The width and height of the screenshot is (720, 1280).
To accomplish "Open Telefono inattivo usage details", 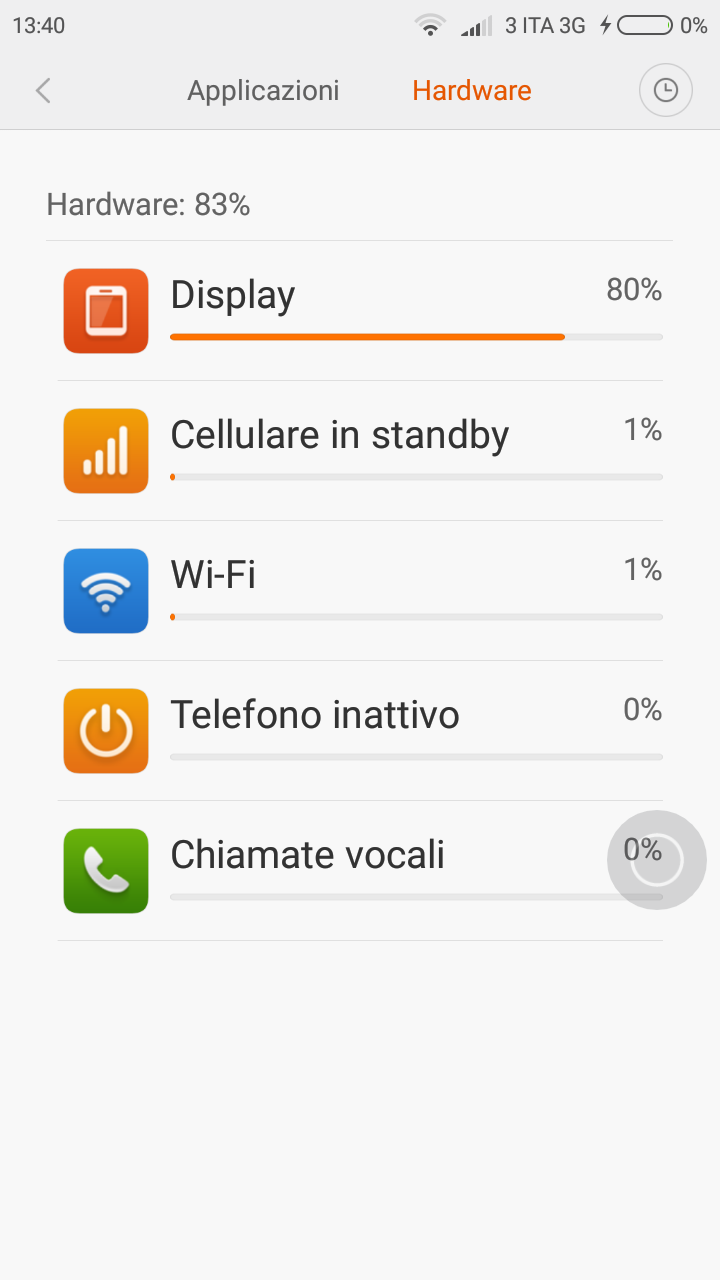I will (360, 731).
